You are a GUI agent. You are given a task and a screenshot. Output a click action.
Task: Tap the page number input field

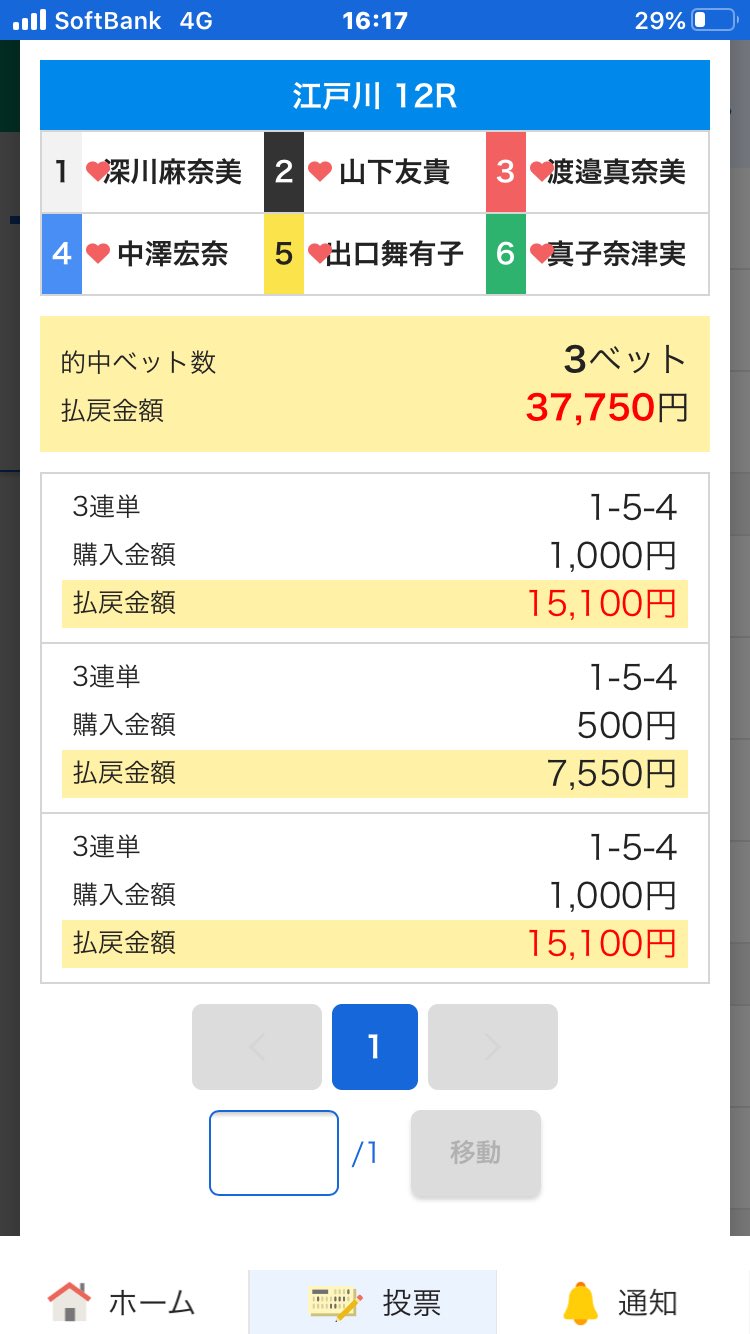[274, 1153]
